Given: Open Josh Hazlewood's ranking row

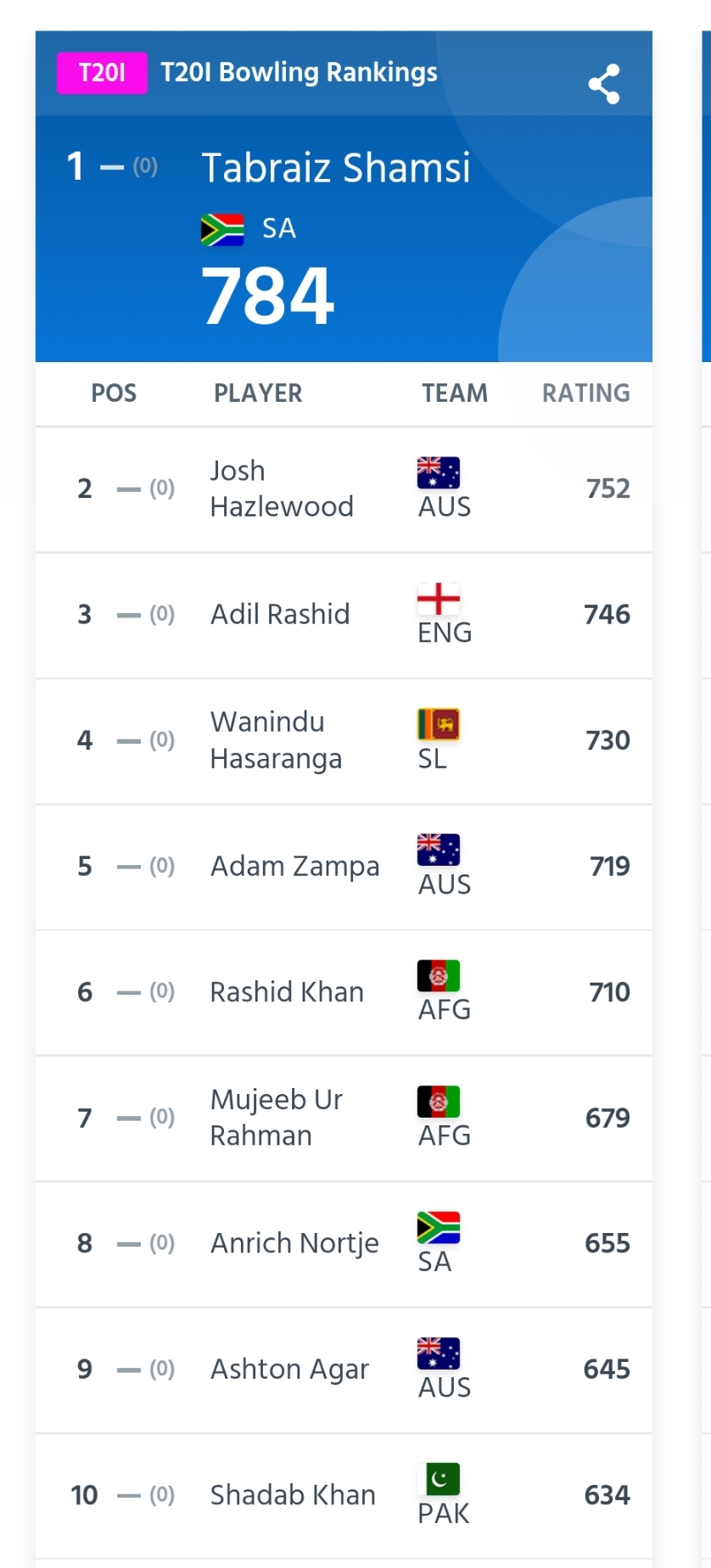Looking at the screenshot, I should 344,489.
